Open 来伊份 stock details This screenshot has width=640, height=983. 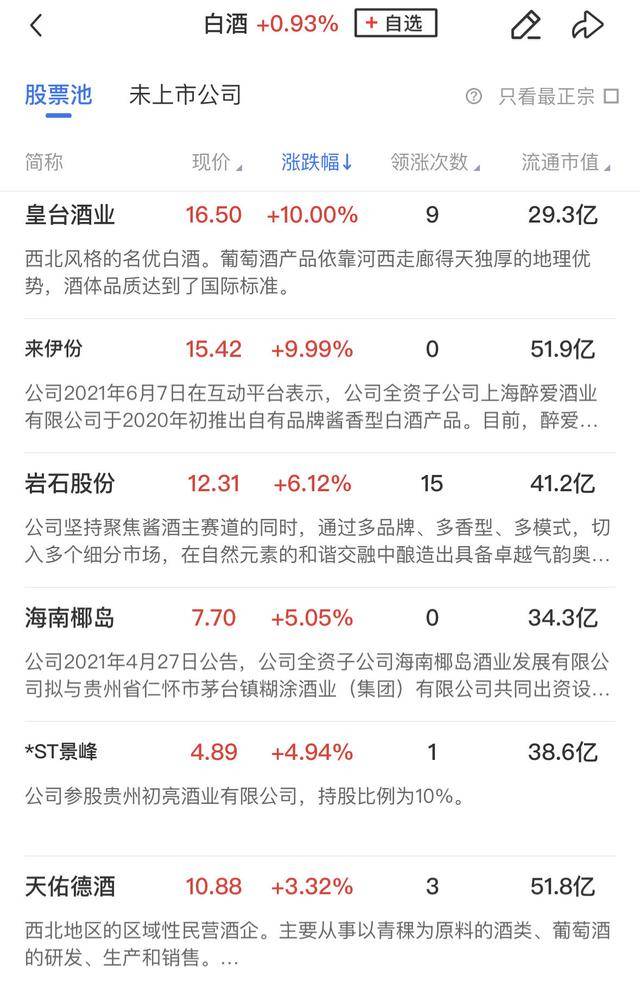coord(54,349)
